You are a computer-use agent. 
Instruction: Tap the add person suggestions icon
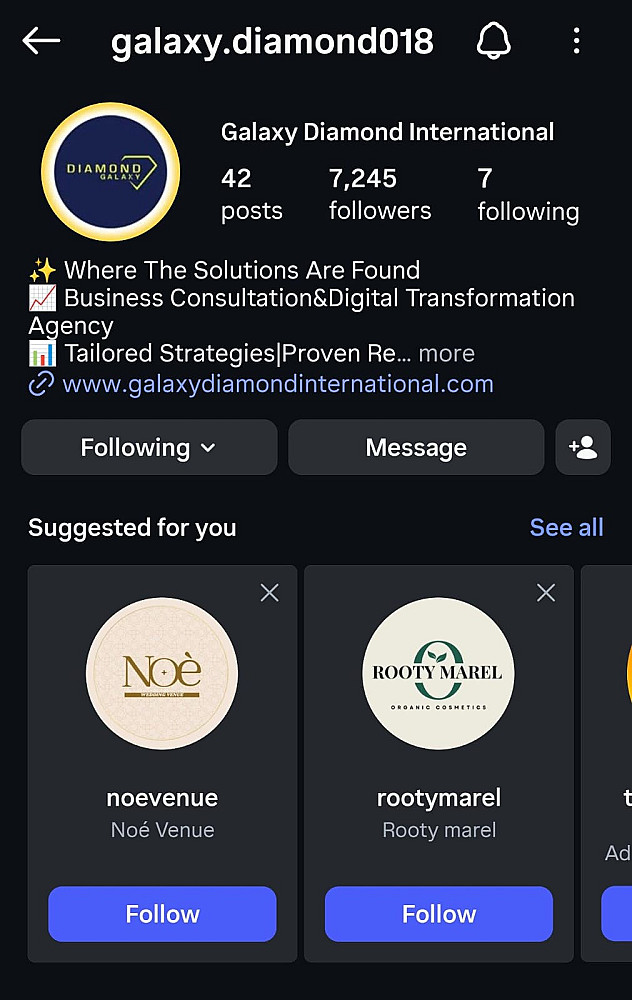pyautogui.click(x=582, y=447)
